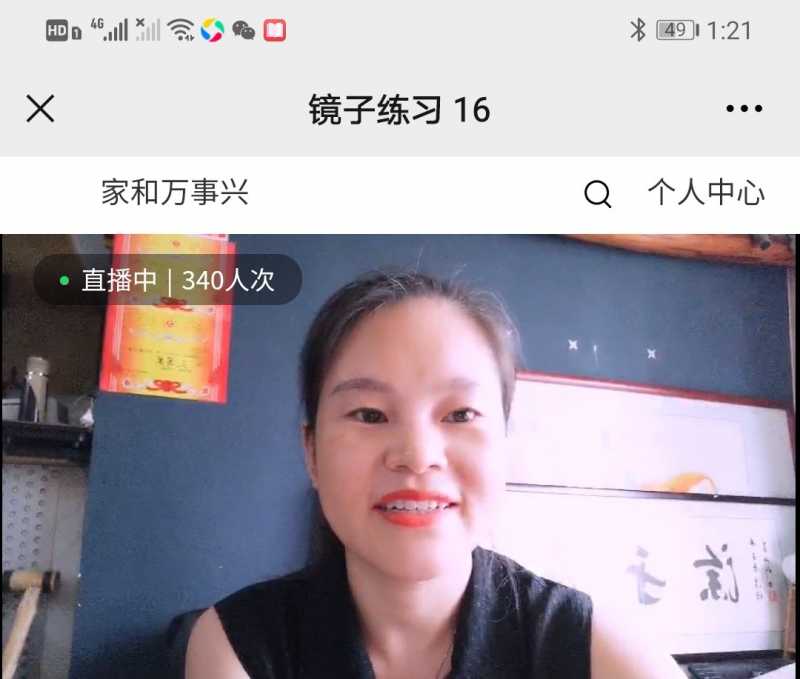Open the three-dot overflow menu
Viewport: 800px width, 679px height.
[744, 109]
